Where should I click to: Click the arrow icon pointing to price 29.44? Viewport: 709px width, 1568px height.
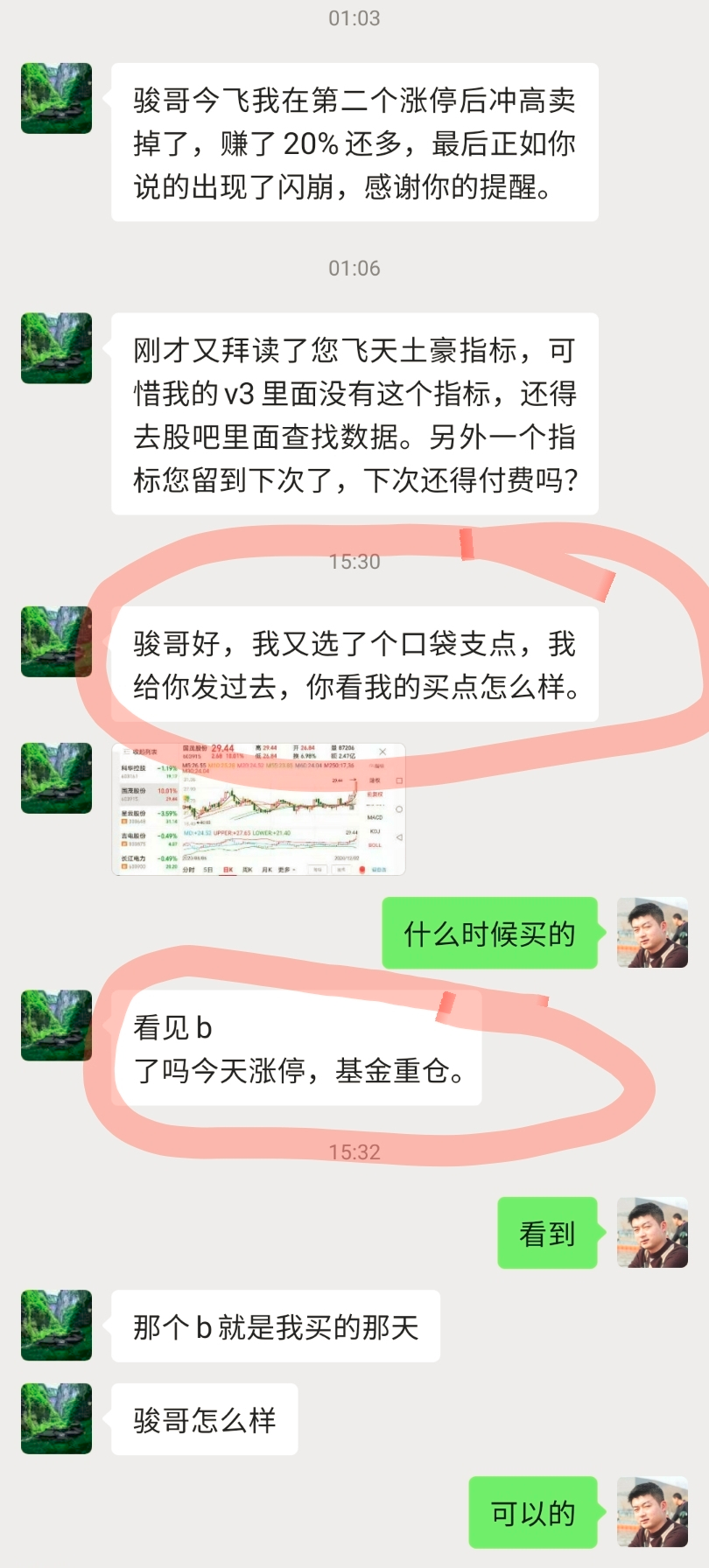[x=353, y=779]
